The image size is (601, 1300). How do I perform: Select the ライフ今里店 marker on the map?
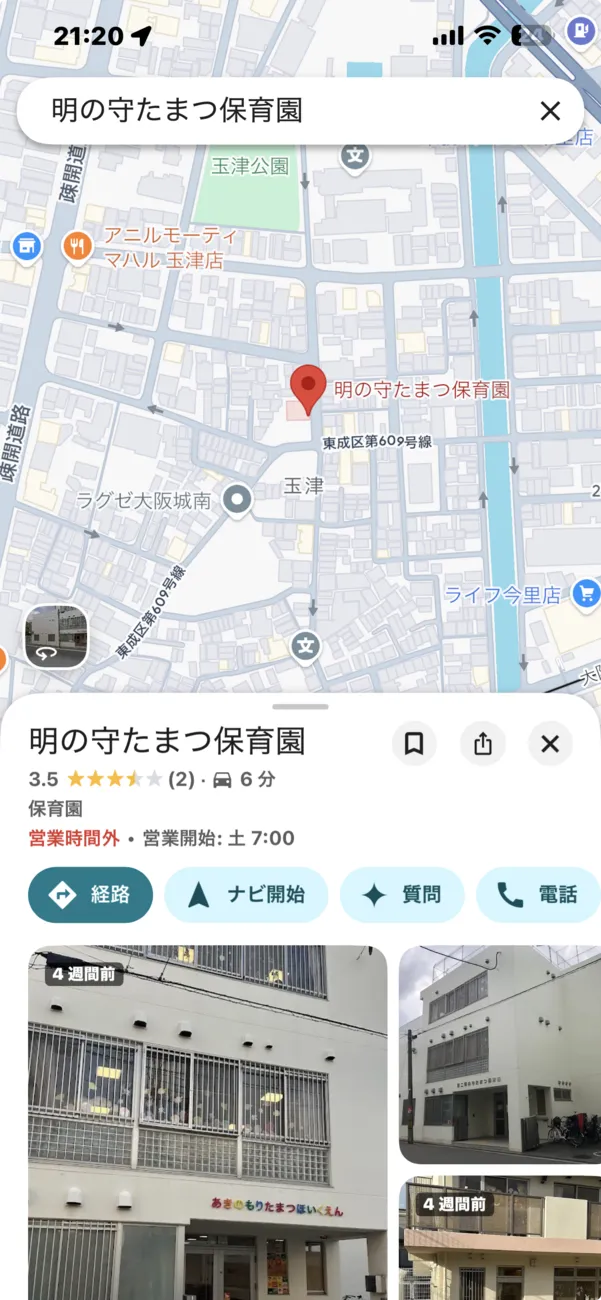(x=585, y=595)
